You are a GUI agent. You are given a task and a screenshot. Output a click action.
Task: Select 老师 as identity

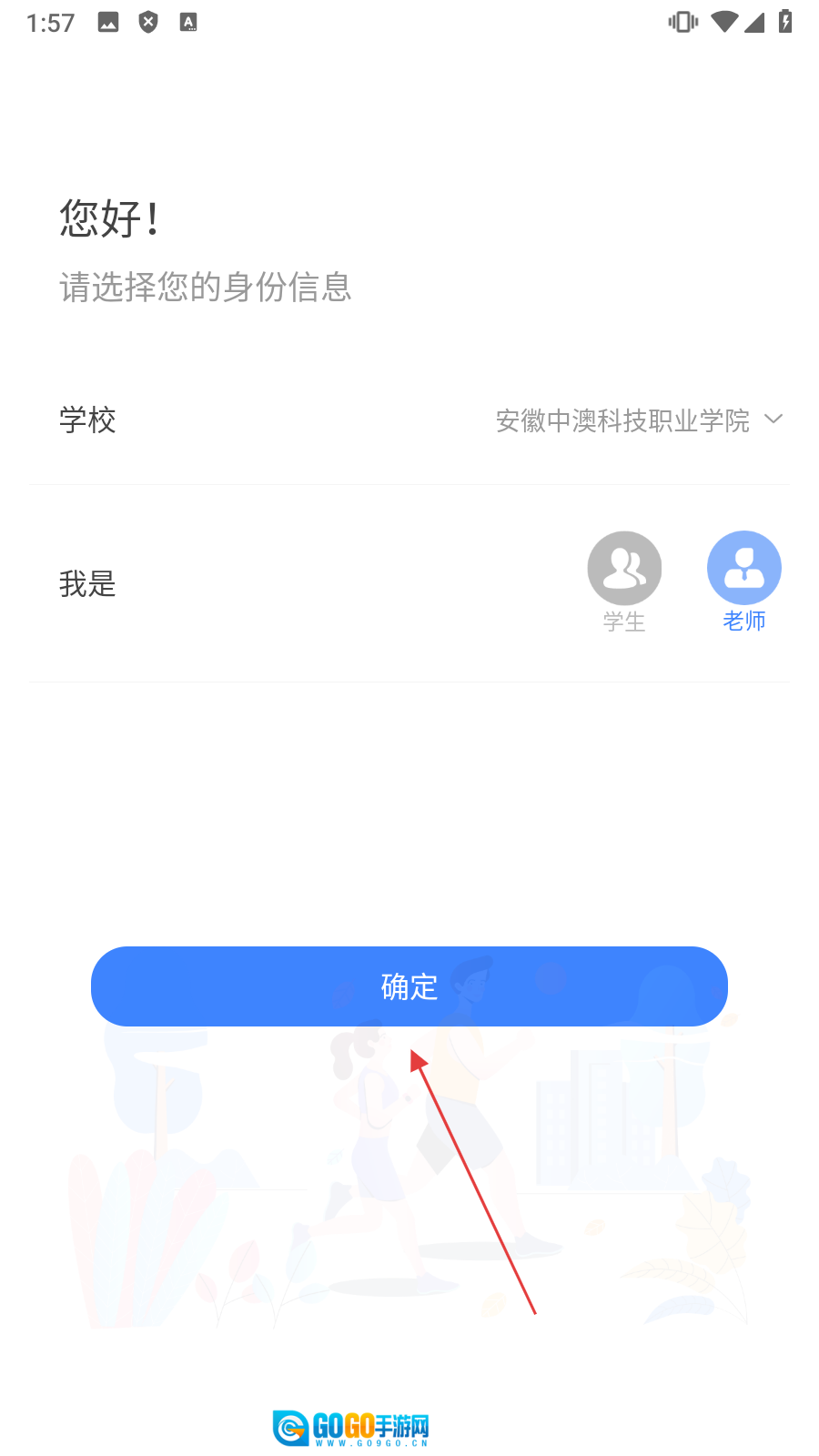[743, 569]
